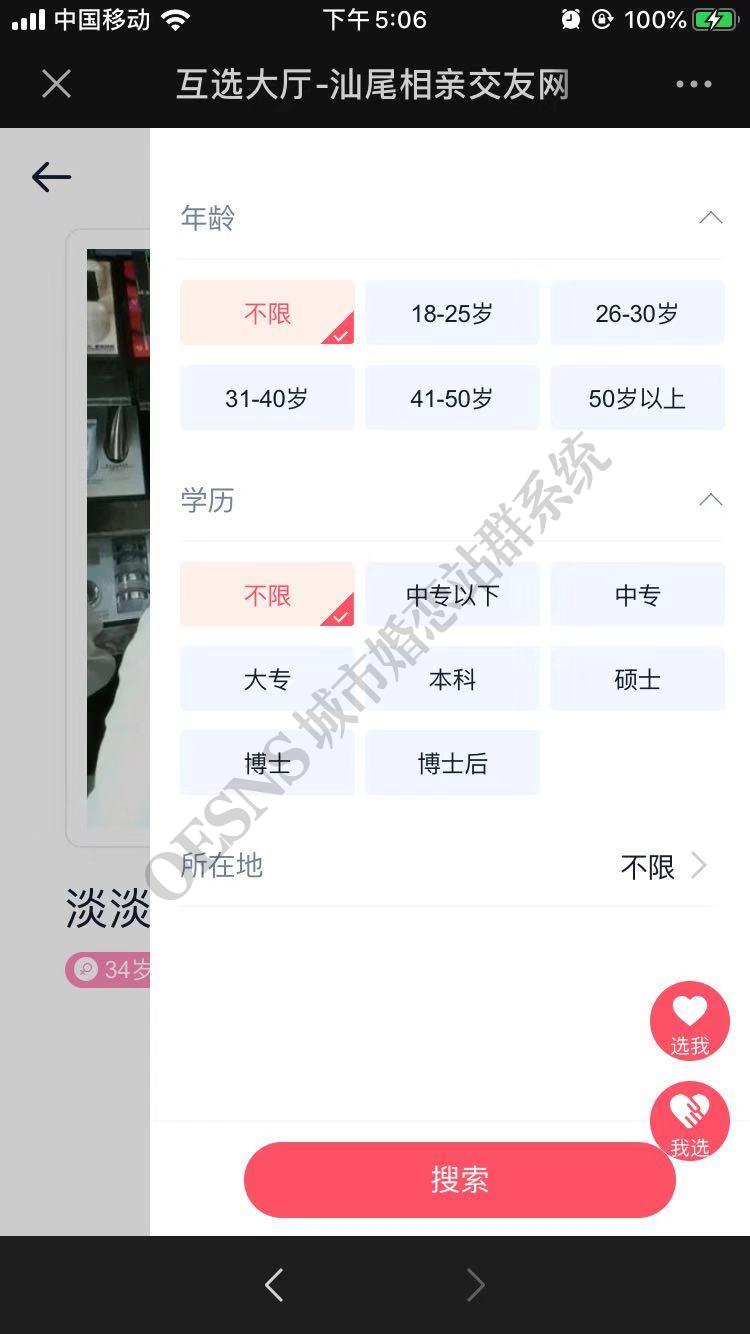Image resolution: width=750 pixels, height=1334 pixels.
Task: Pick 本科 as education
Action: tap(452, 679)
